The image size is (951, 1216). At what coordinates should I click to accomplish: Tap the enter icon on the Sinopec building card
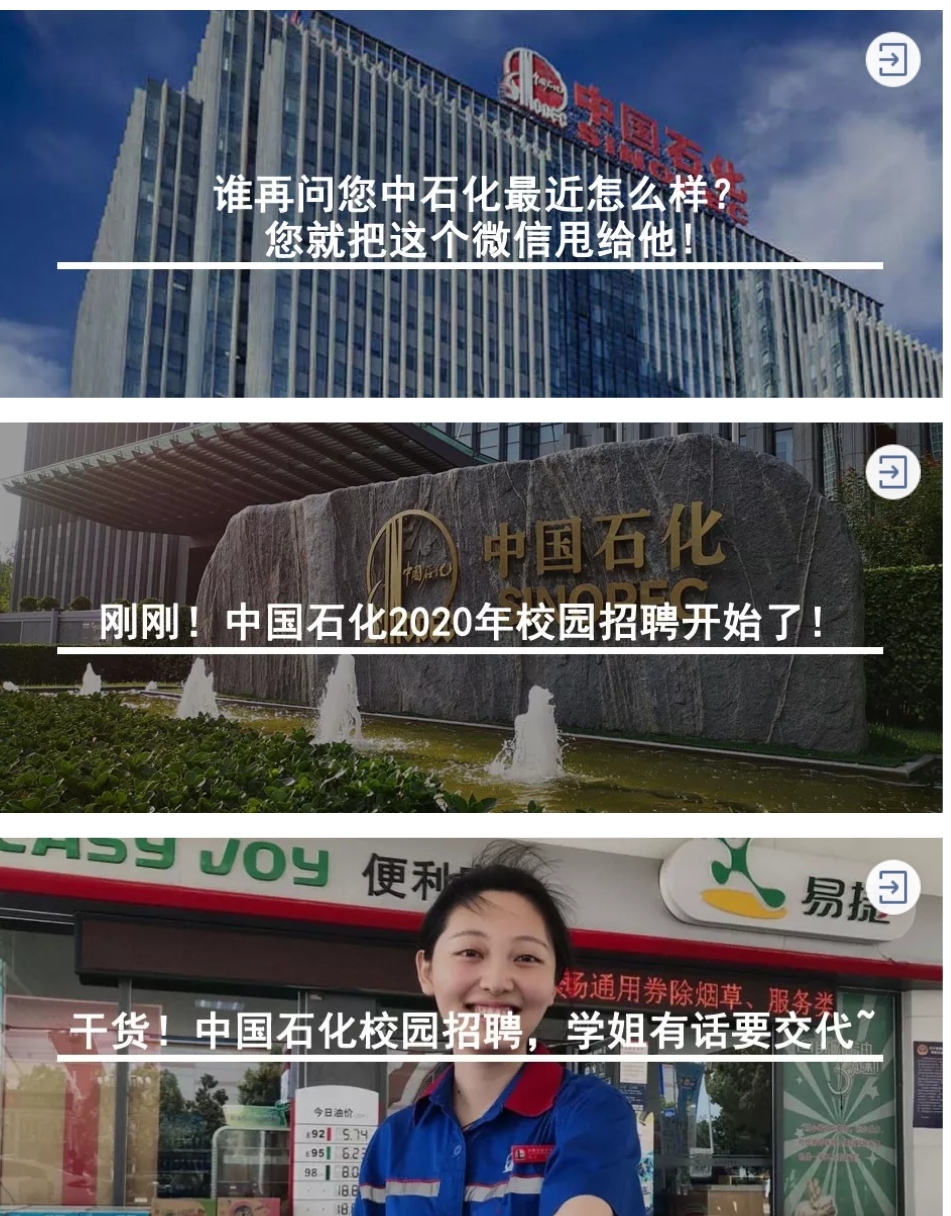click(x=891, y=60)
